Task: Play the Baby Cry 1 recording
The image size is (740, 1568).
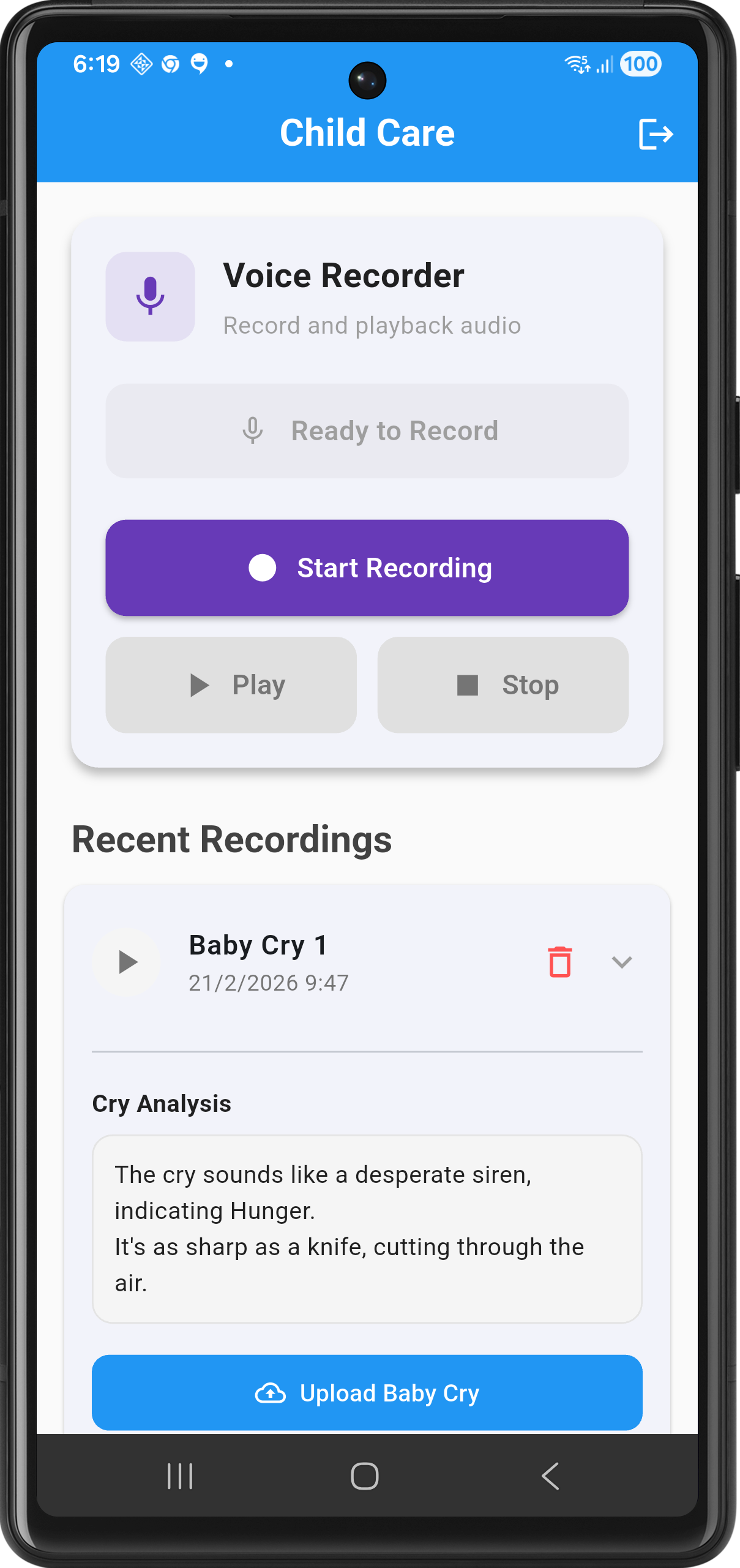Action: 127,962
